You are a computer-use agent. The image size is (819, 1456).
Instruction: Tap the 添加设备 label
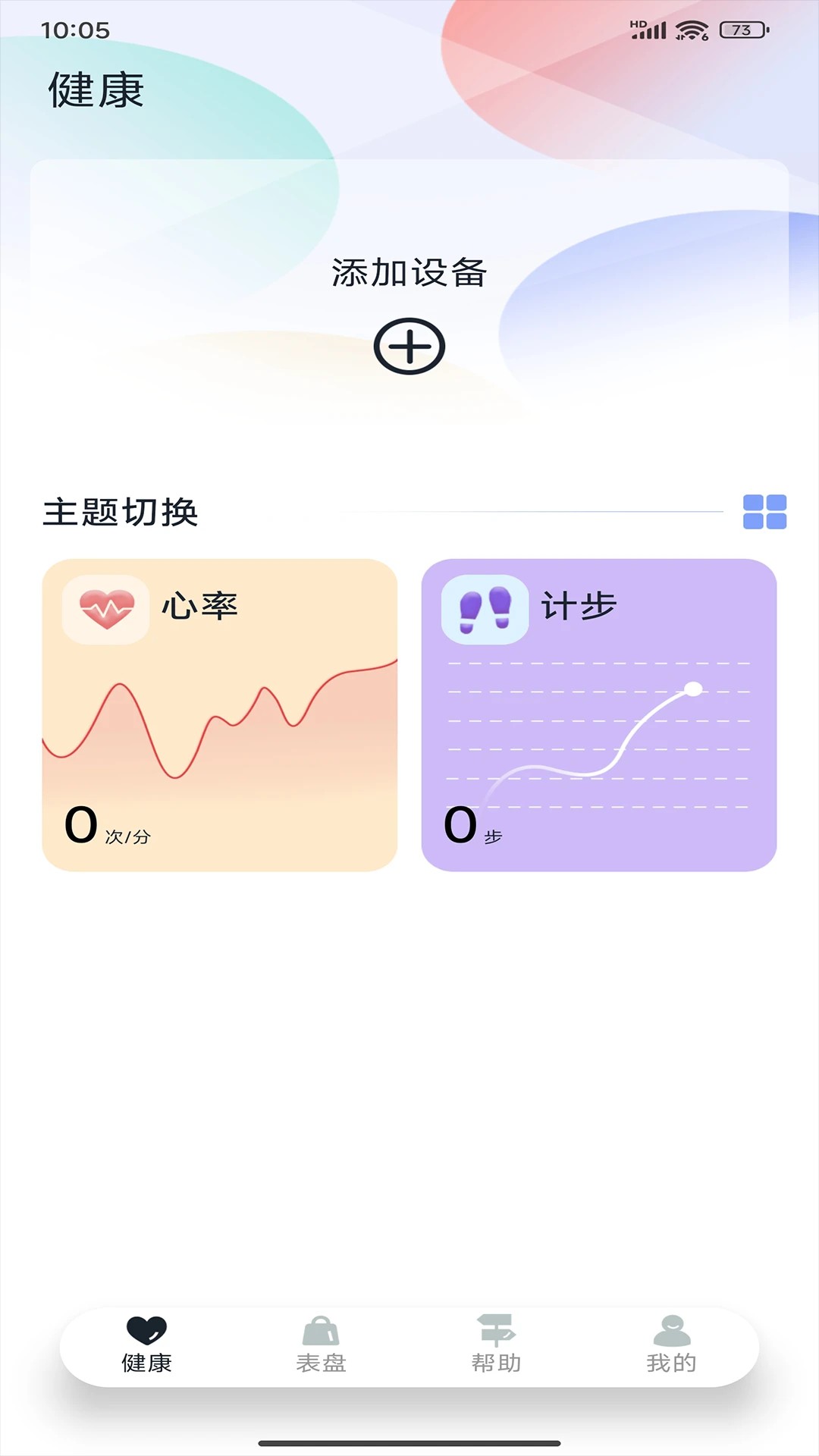(409, 275)
